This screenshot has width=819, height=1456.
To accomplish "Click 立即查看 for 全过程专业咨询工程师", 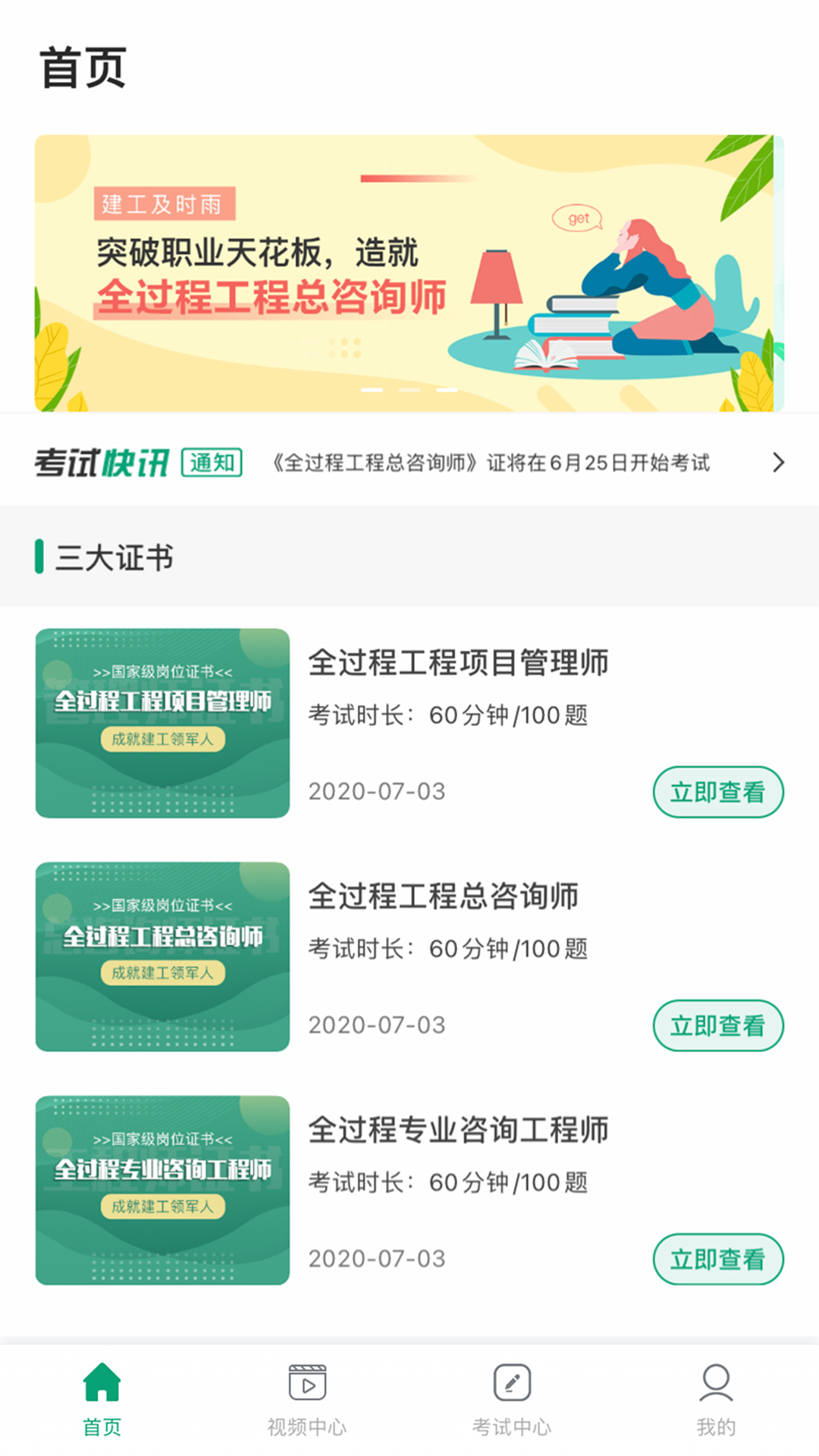I will coord(718,1259).
